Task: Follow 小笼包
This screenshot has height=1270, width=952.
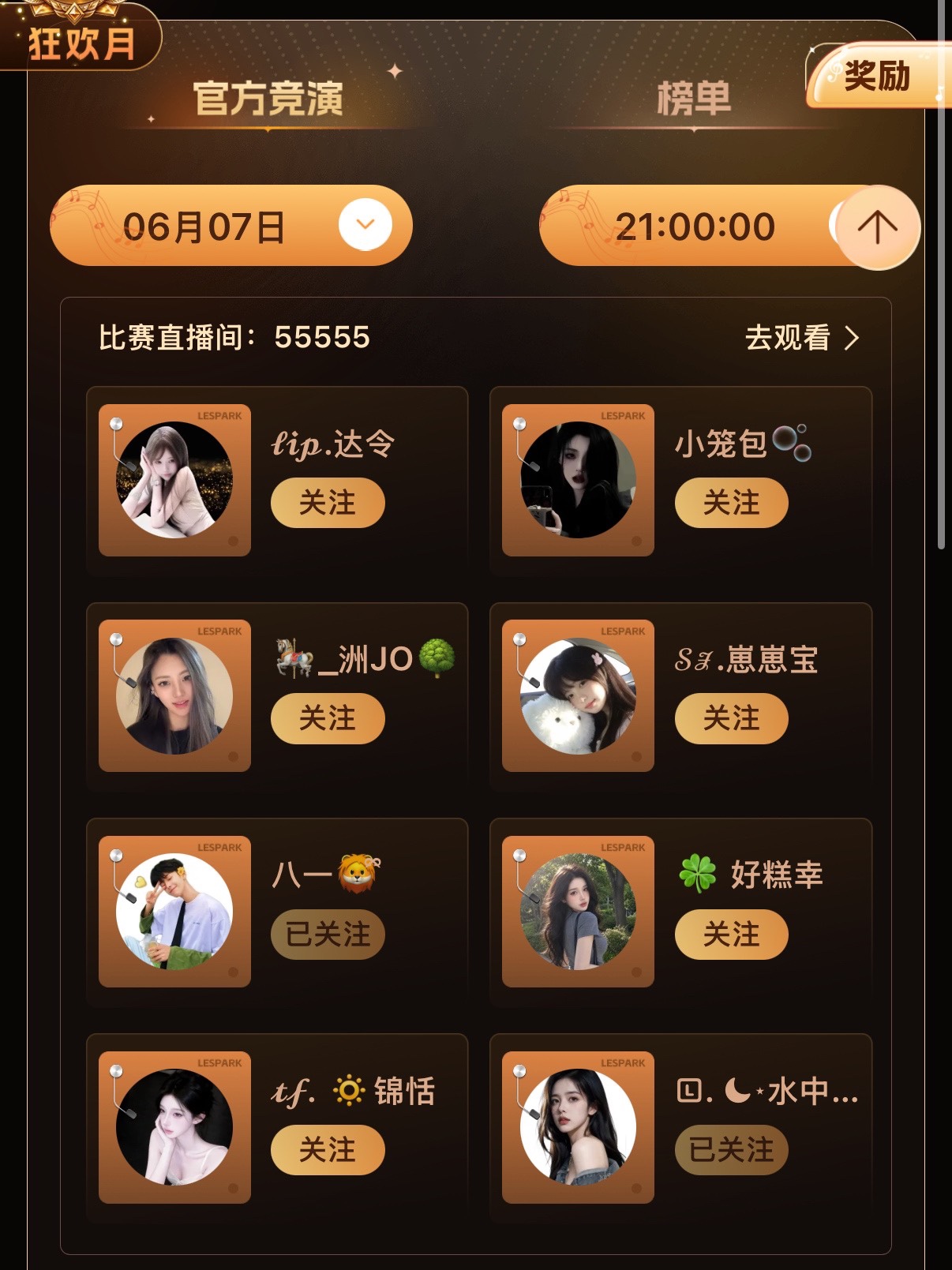Action: point(731,503)
